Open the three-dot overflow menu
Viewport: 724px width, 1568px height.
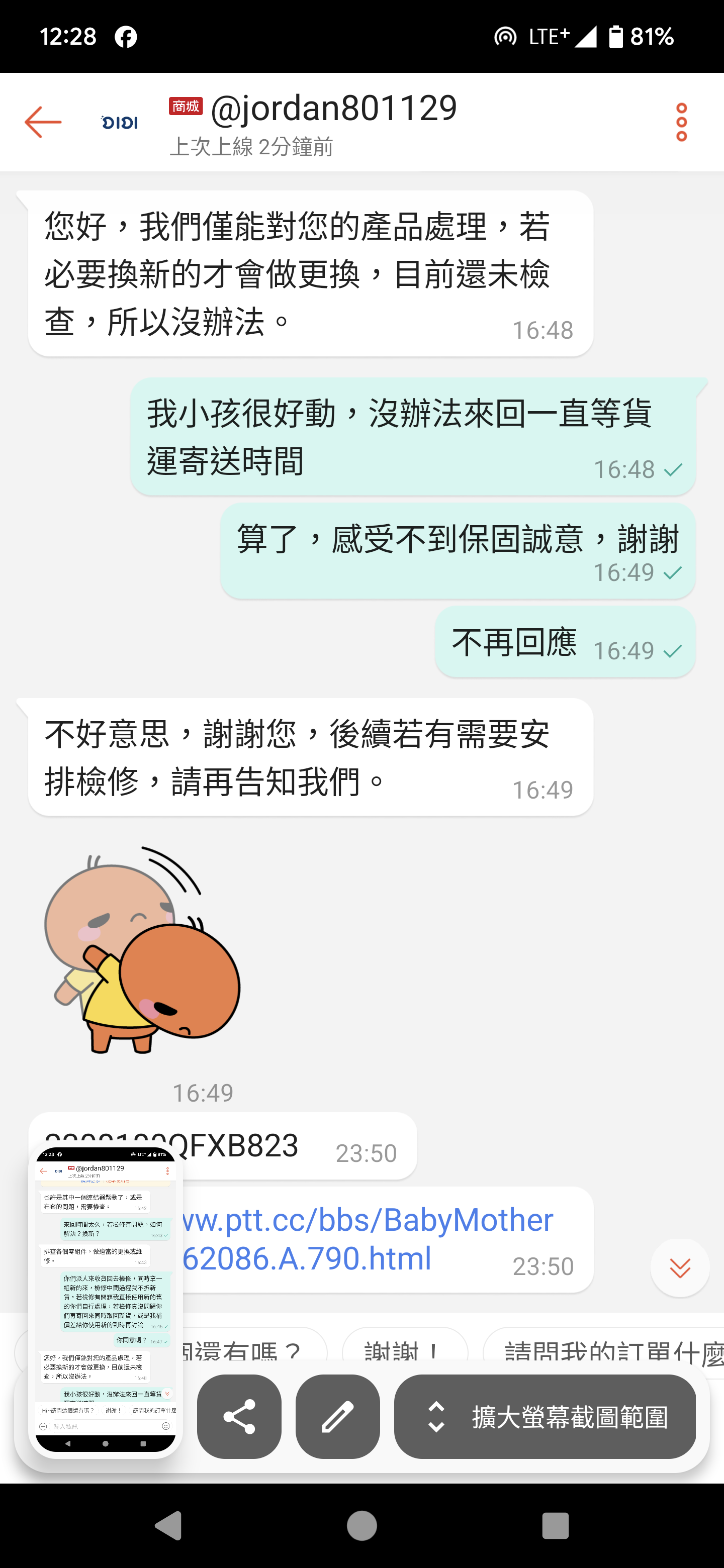click(x=681, y=122)
